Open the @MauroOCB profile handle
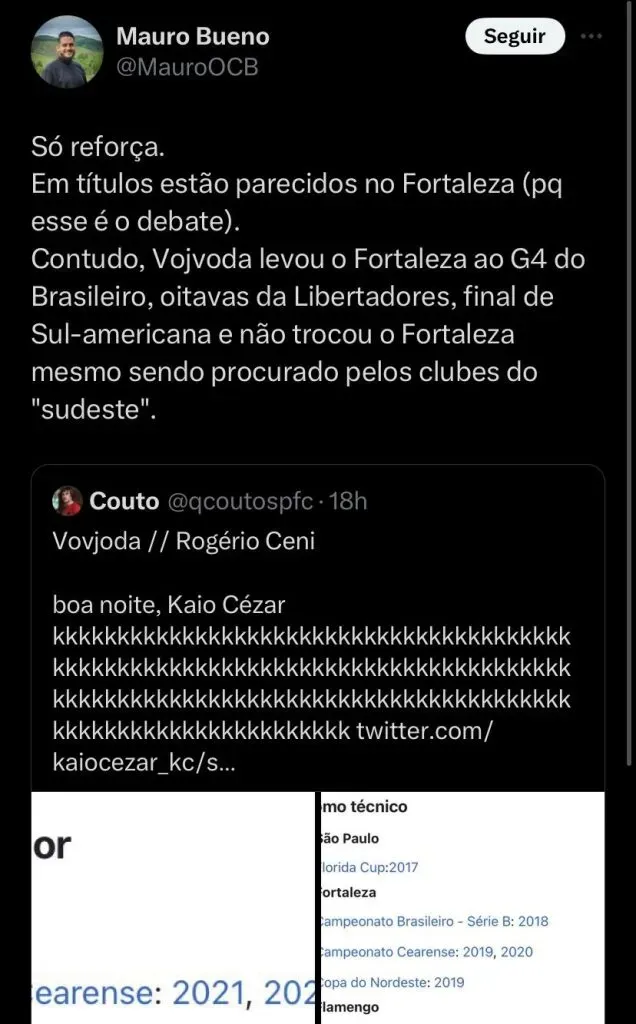The image size is (636, 1024). click(x=186, y=68)
